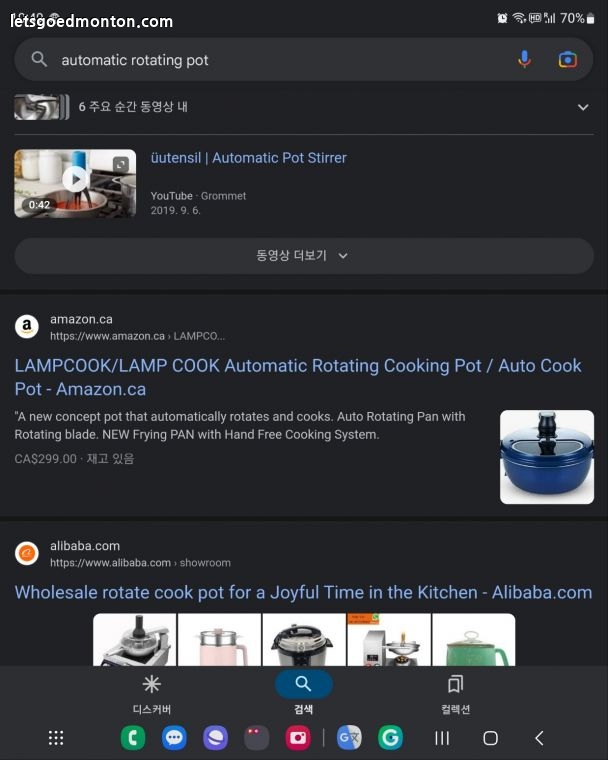
Task: Open LAMPCOOK Automatic Rotating Cooking Pot Amazon result
Action: (x=297, y=377)
